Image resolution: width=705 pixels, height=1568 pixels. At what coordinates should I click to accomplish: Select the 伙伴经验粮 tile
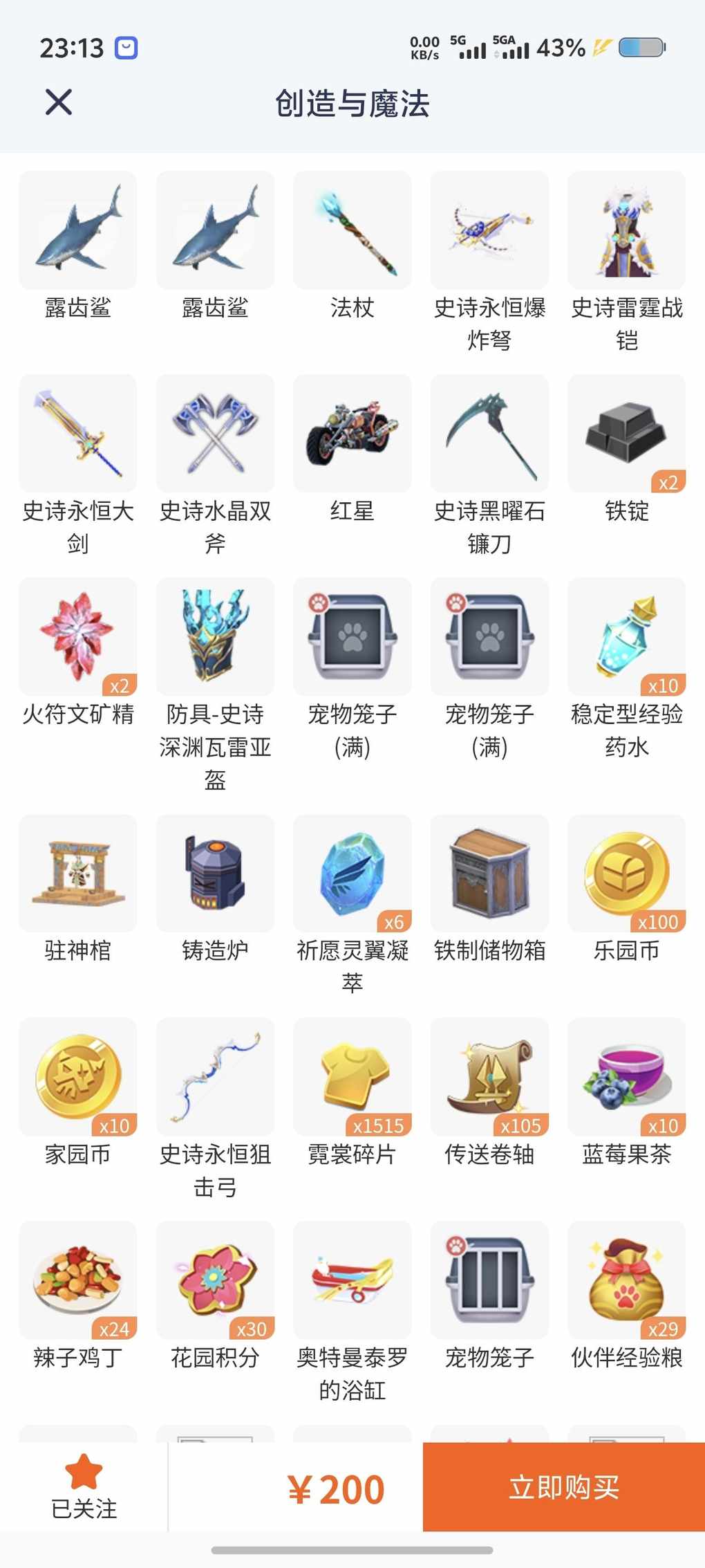tap(626, 1280)
